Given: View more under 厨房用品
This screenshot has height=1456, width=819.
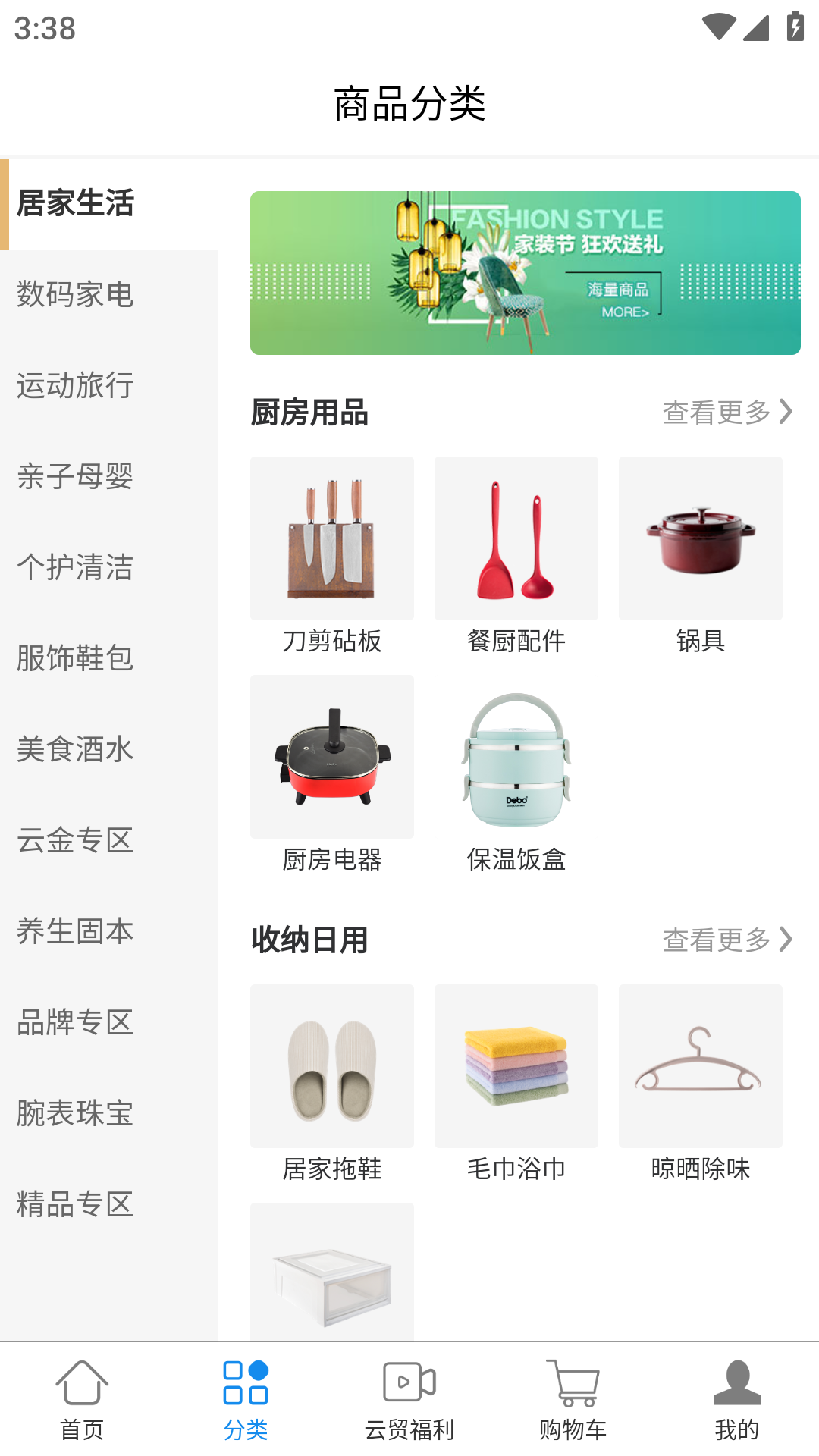Looking at the screenshot, I should point(726,413).
